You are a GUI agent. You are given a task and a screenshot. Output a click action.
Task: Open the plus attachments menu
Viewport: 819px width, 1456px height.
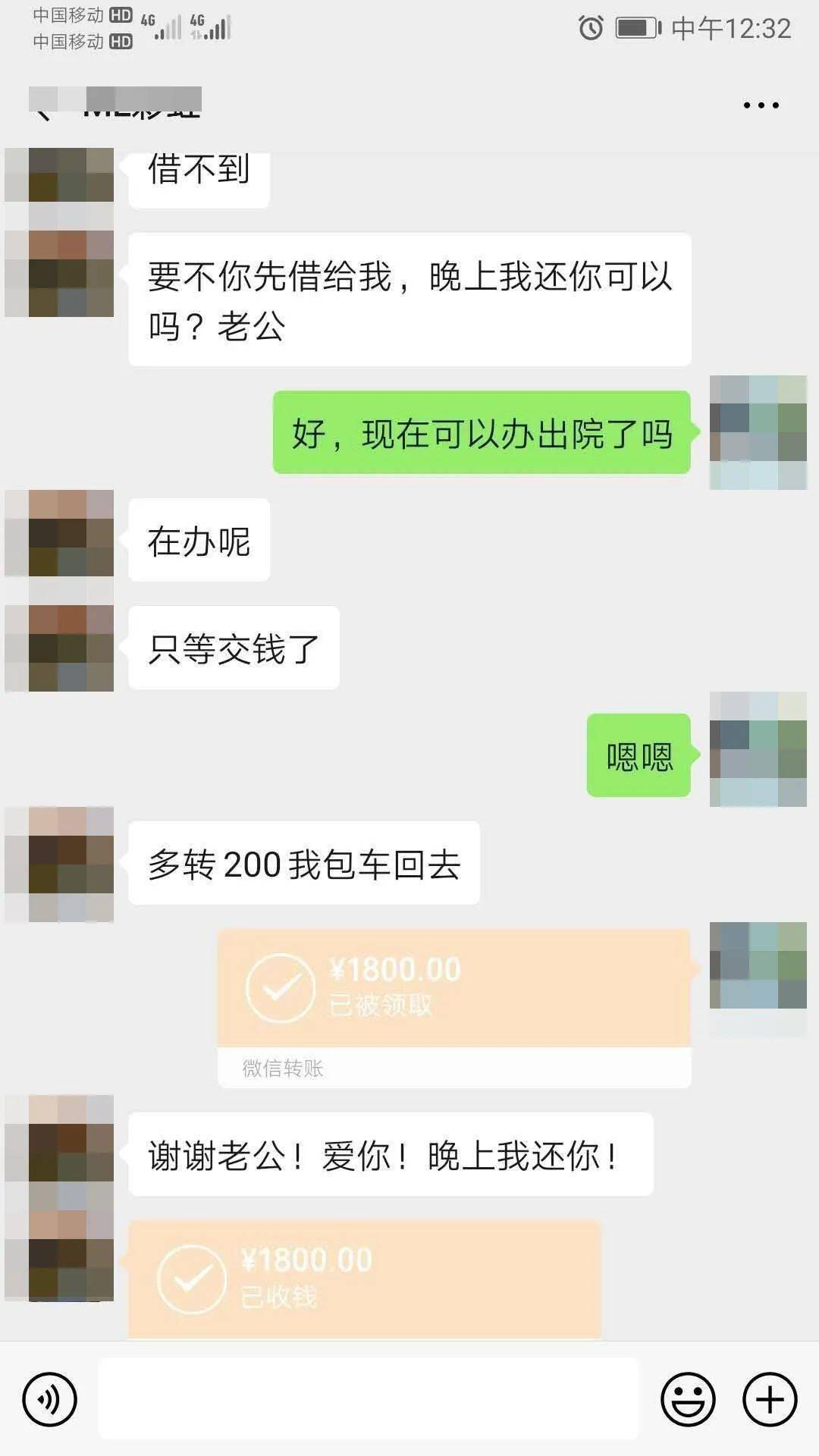pos(770,1399)
